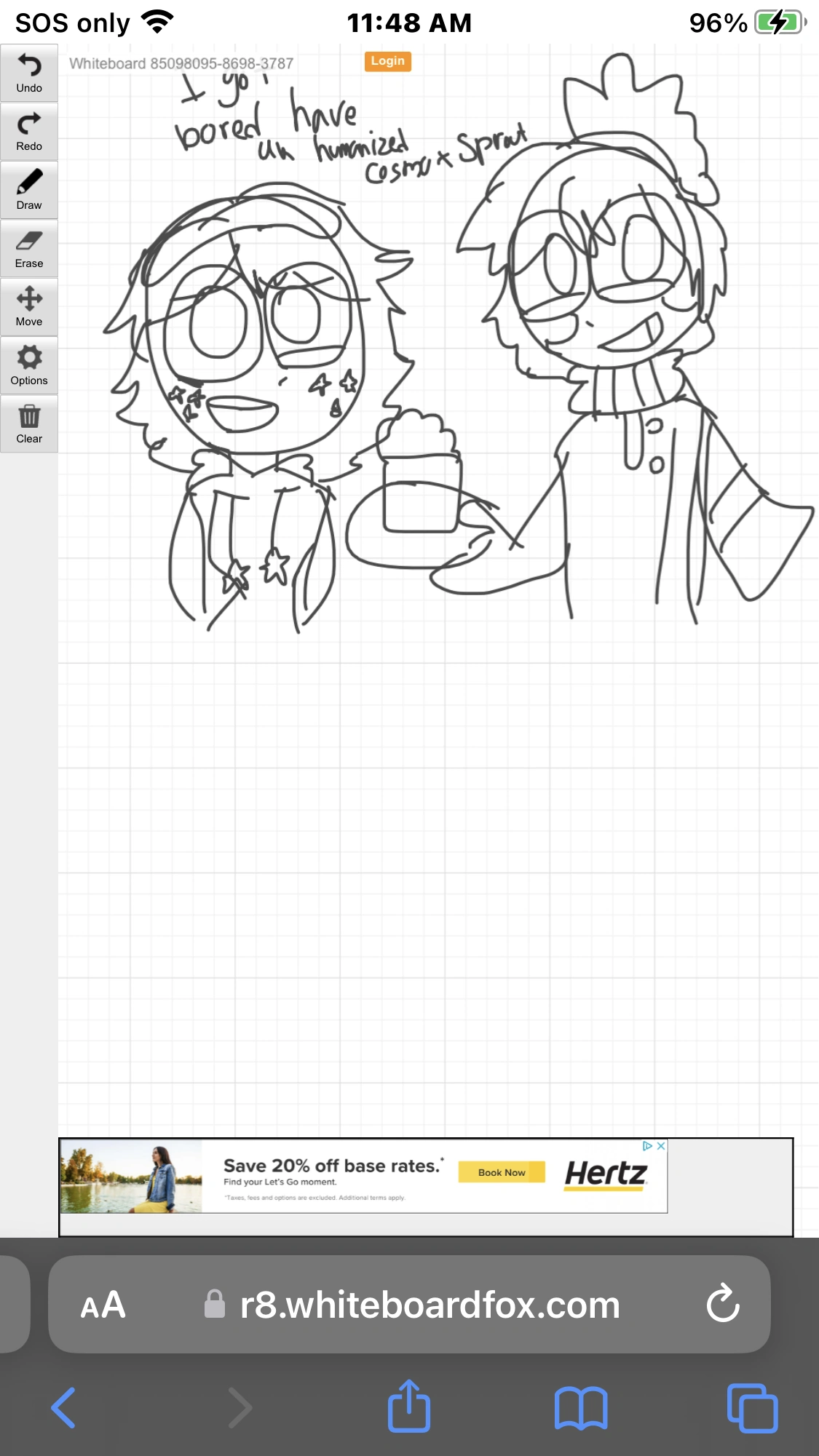The width and height of the screenshot is (819, 1456).
Task: Open the Hertz logo link
Action: (x=606, y=1173)
